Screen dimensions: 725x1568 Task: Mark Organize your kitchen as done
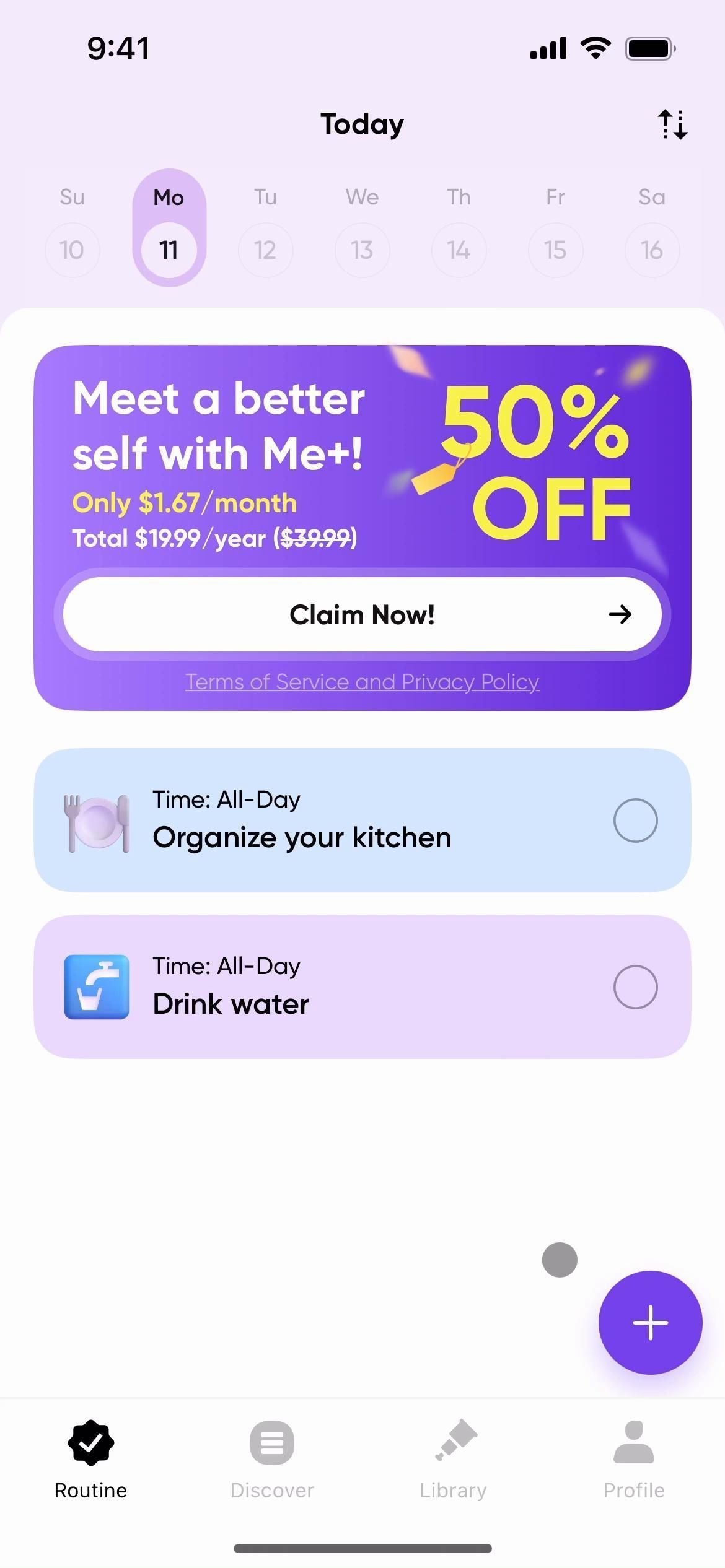click(635, 821)
